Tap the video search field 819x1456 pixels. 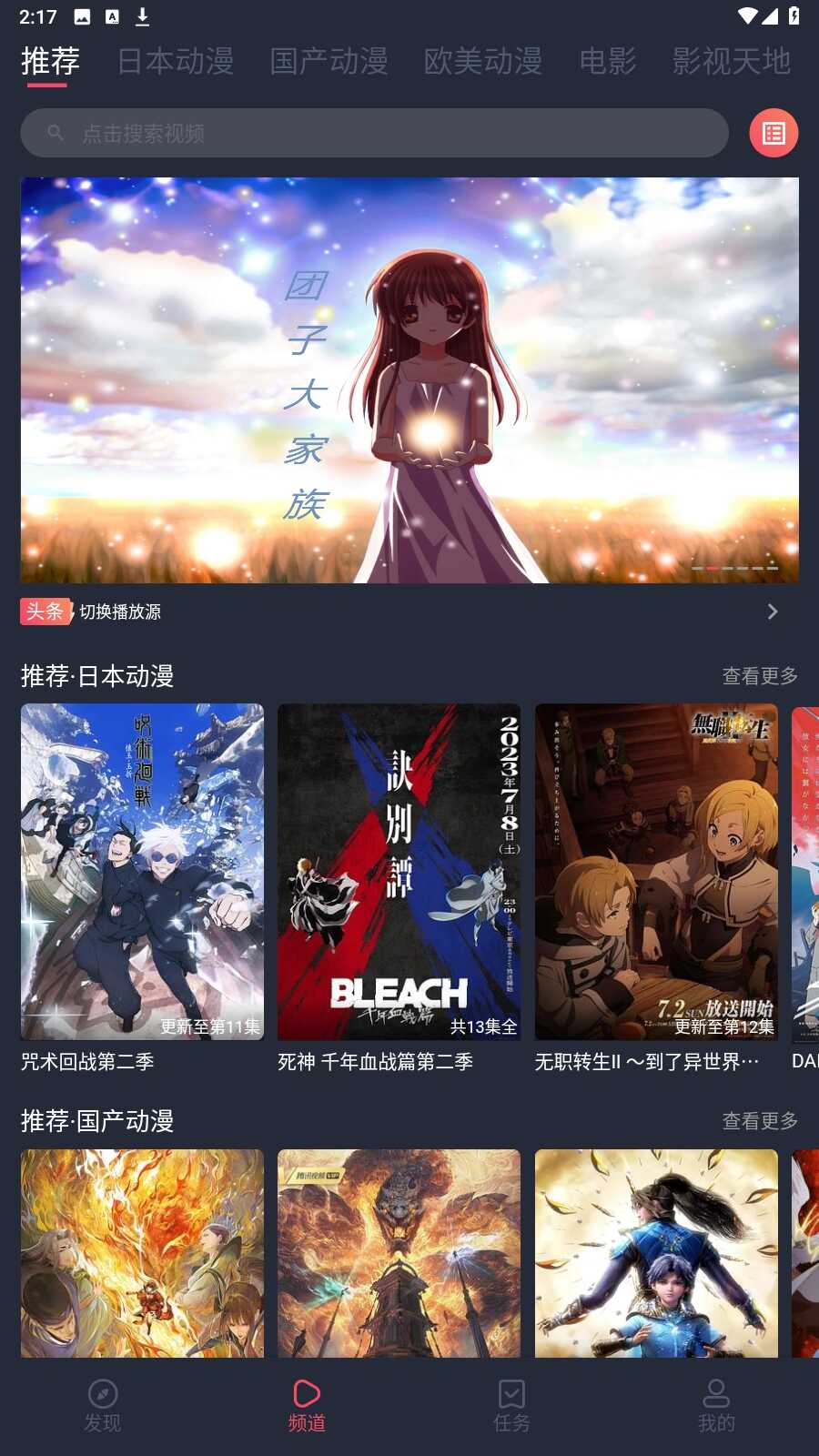373,133
